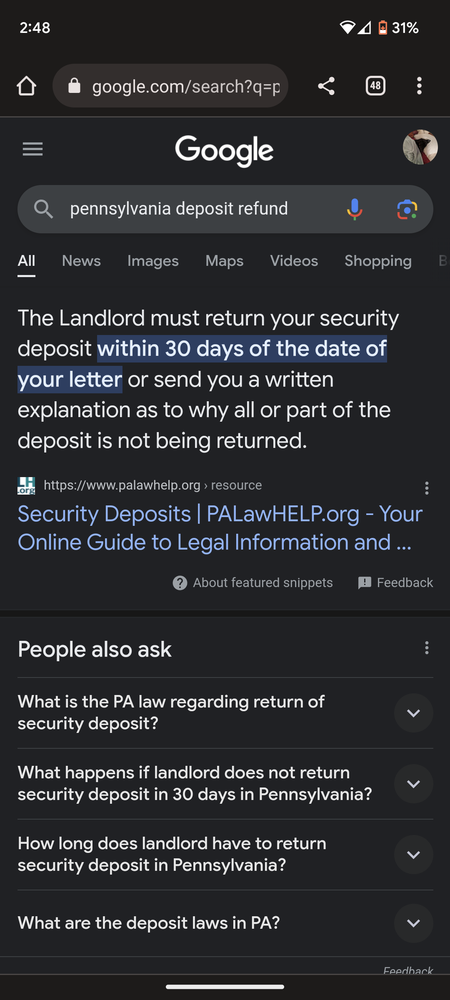The width and height of the screenshot is (450, 1000).
Task: Switch to the News tab
Action: 81,261
